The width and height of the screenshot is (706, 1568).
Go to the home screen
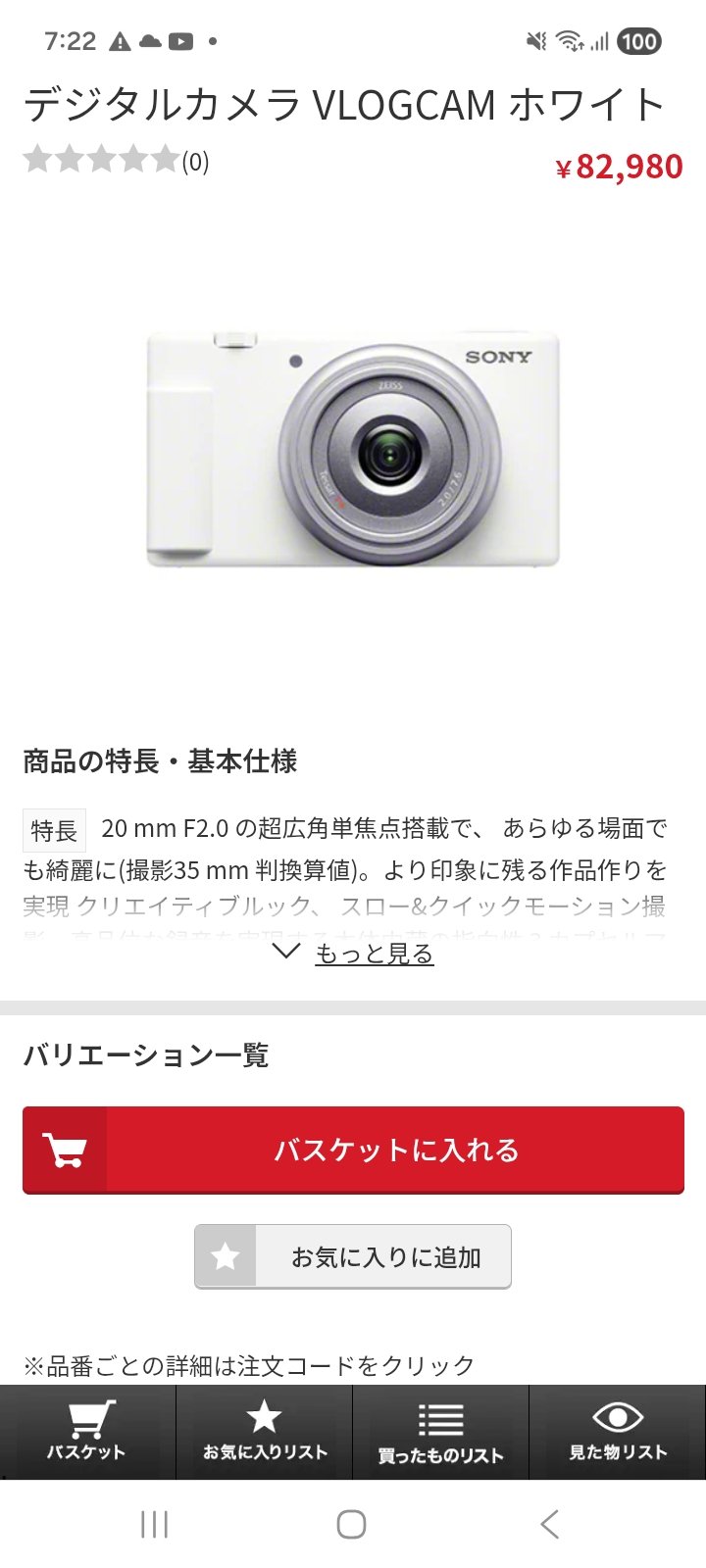pyautogui.click(x=351, y=1524)
